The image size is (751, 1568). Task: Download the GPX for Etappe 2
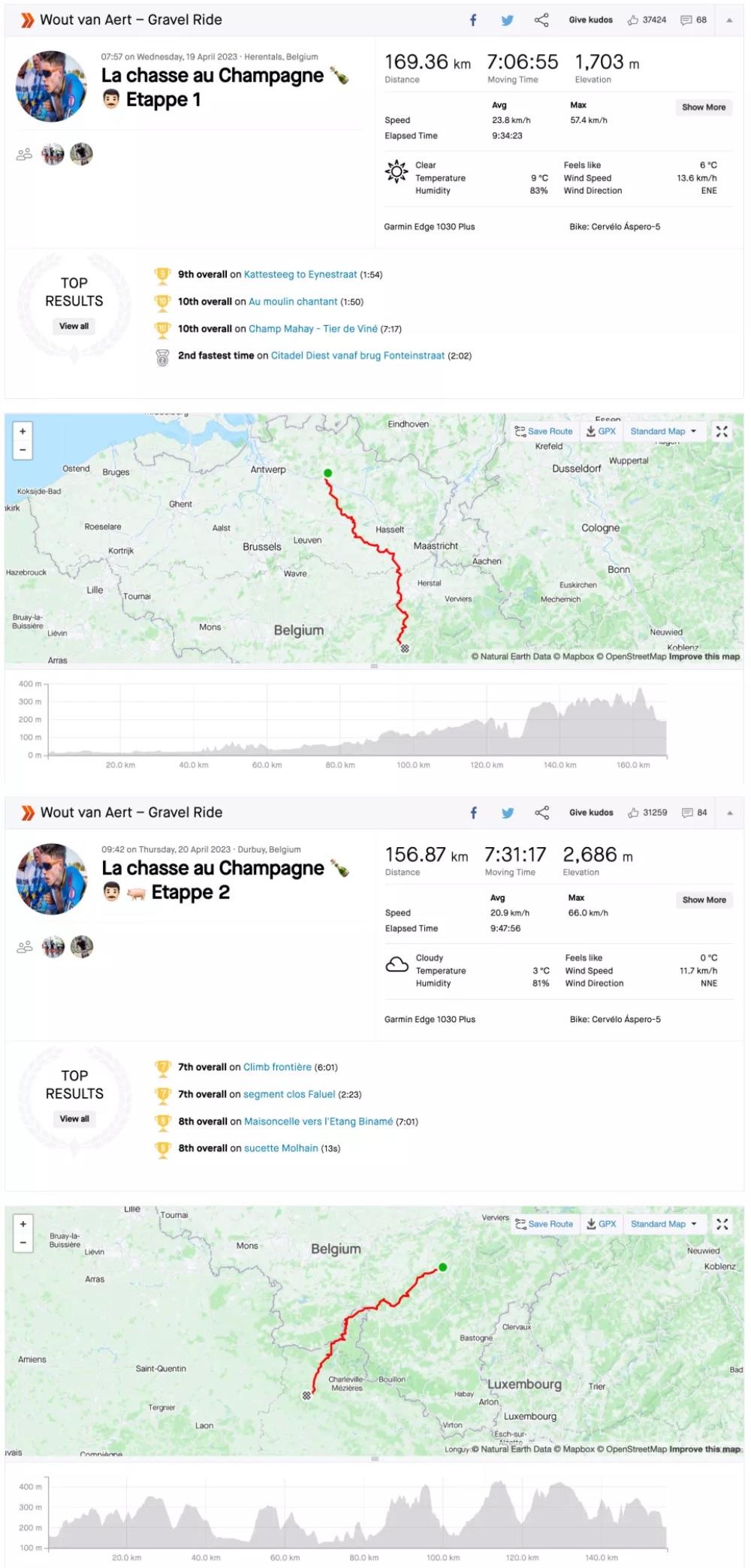[602, 1224]
